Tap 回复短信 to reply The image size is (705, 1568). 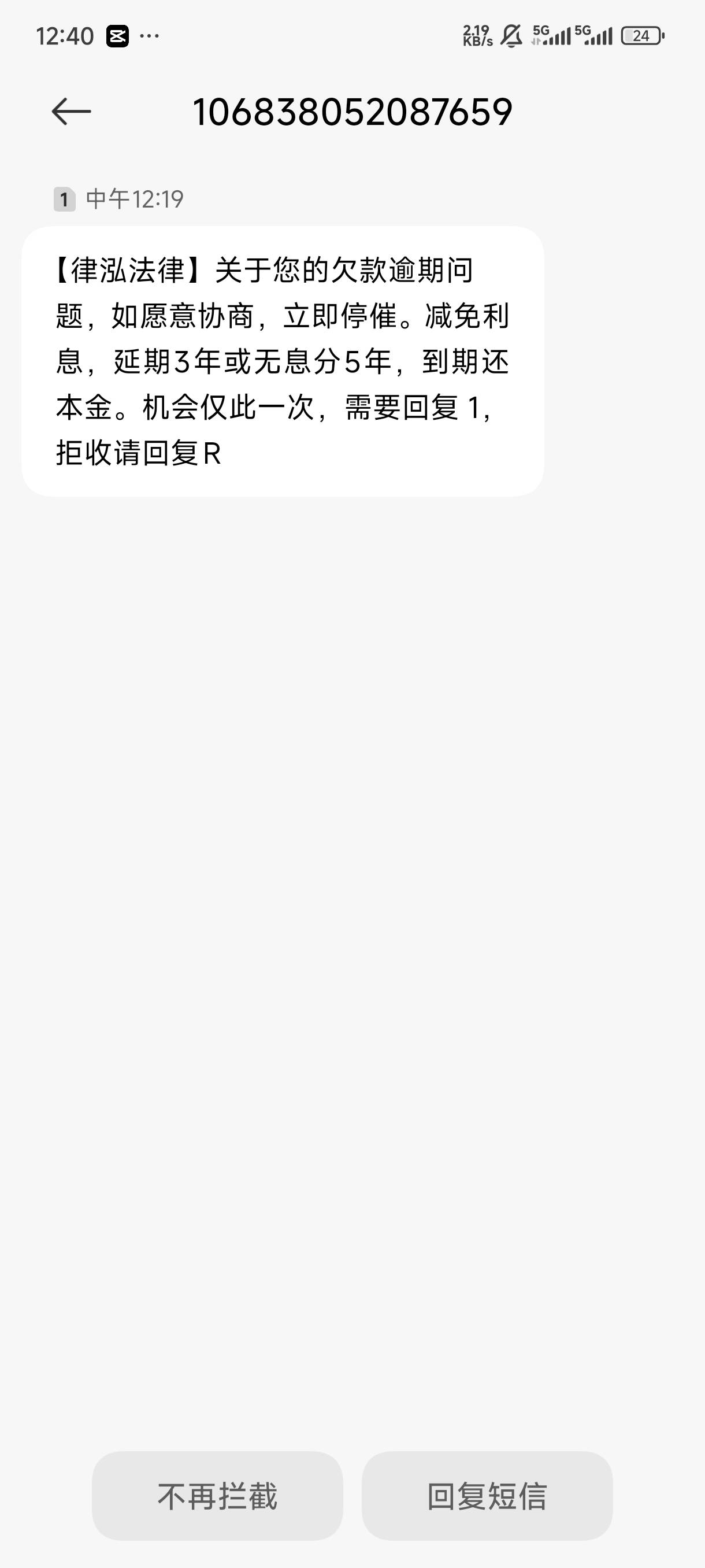tap(487, 1496)
